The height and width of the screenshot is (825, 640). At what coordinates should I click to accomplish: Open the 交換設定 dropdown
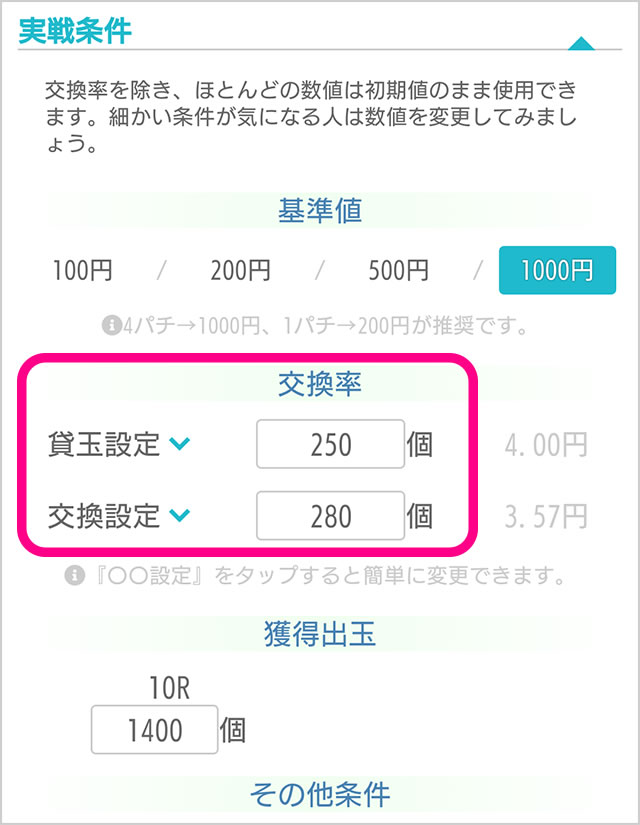pyautogui.click(x=120, y=516)
